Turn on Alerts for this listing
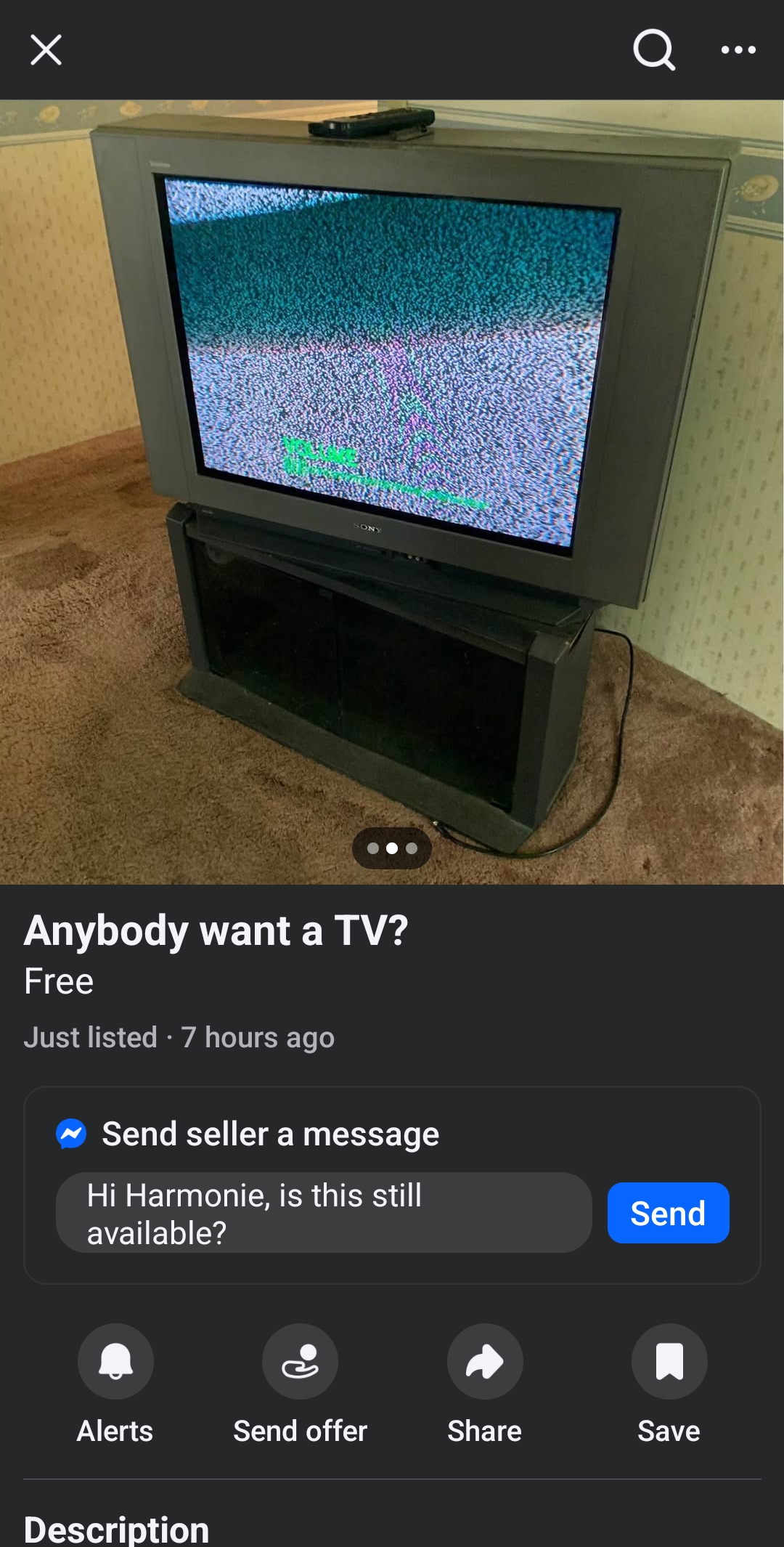This screenshot has width=784, height=1547. 115,1362
